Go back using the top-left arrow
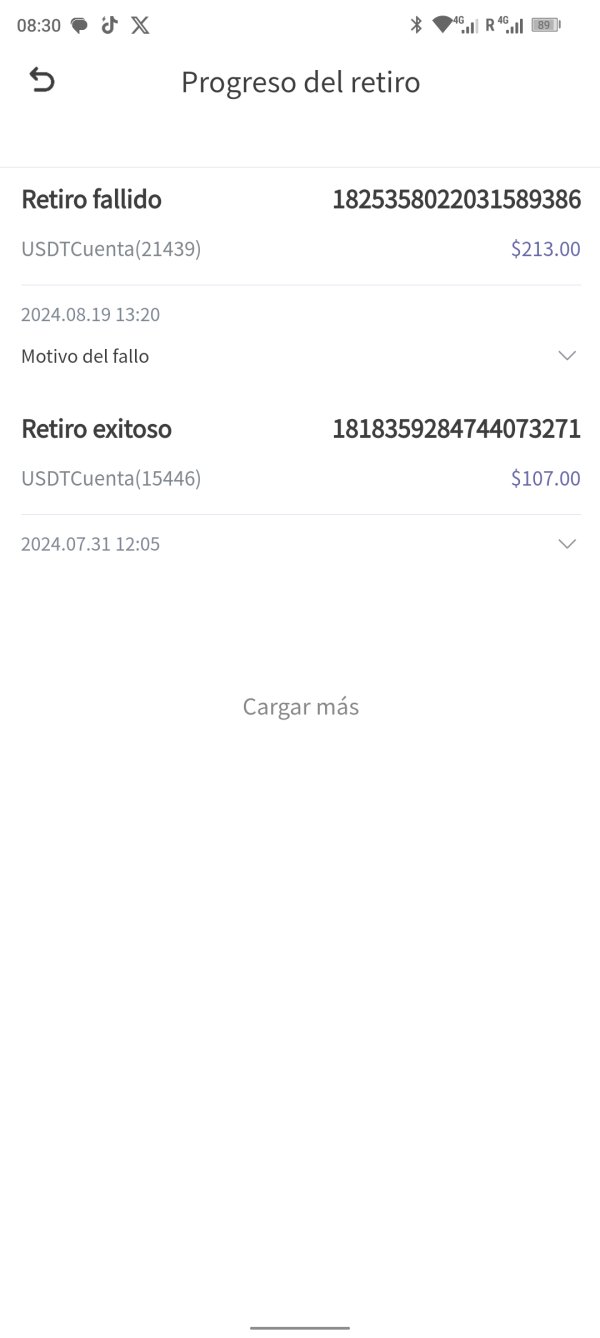This screenshot has width=600, height=1338. point(42,80)
